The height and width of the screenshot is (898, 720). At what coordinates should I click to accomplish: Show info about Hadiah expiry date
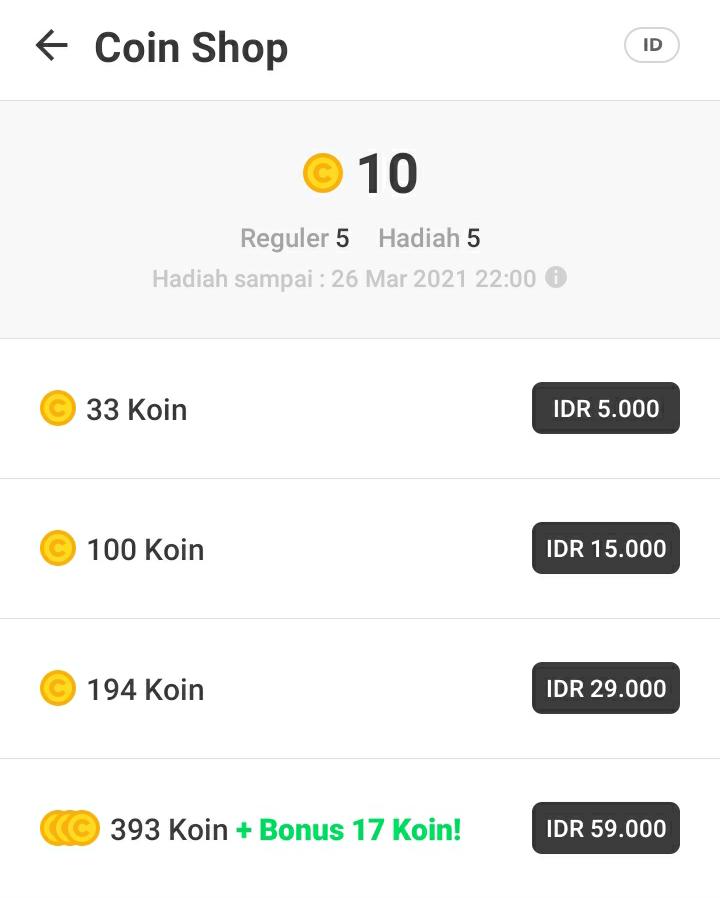pyautogui.click(x=556, y=277)
